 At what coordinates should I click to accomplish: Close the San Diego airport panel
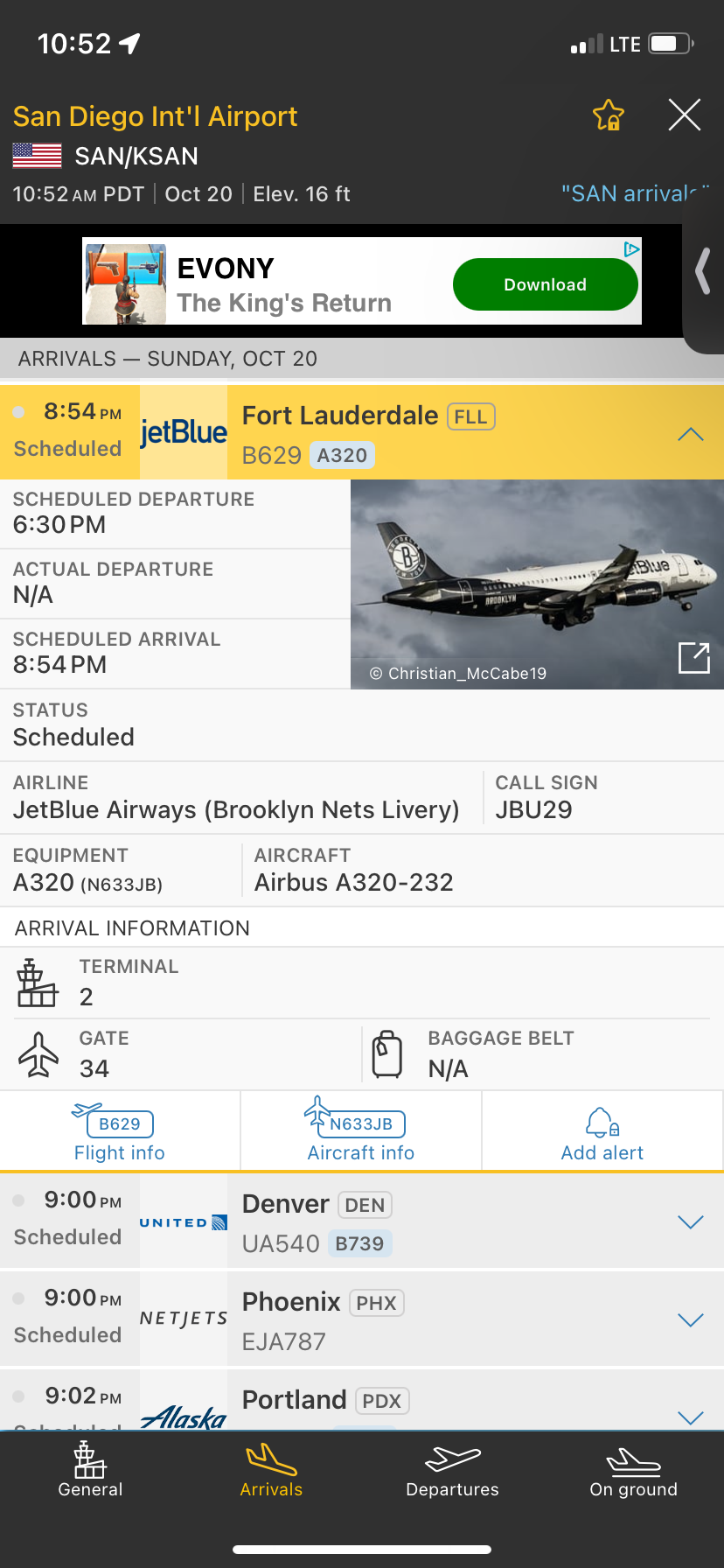pos(684,115)
